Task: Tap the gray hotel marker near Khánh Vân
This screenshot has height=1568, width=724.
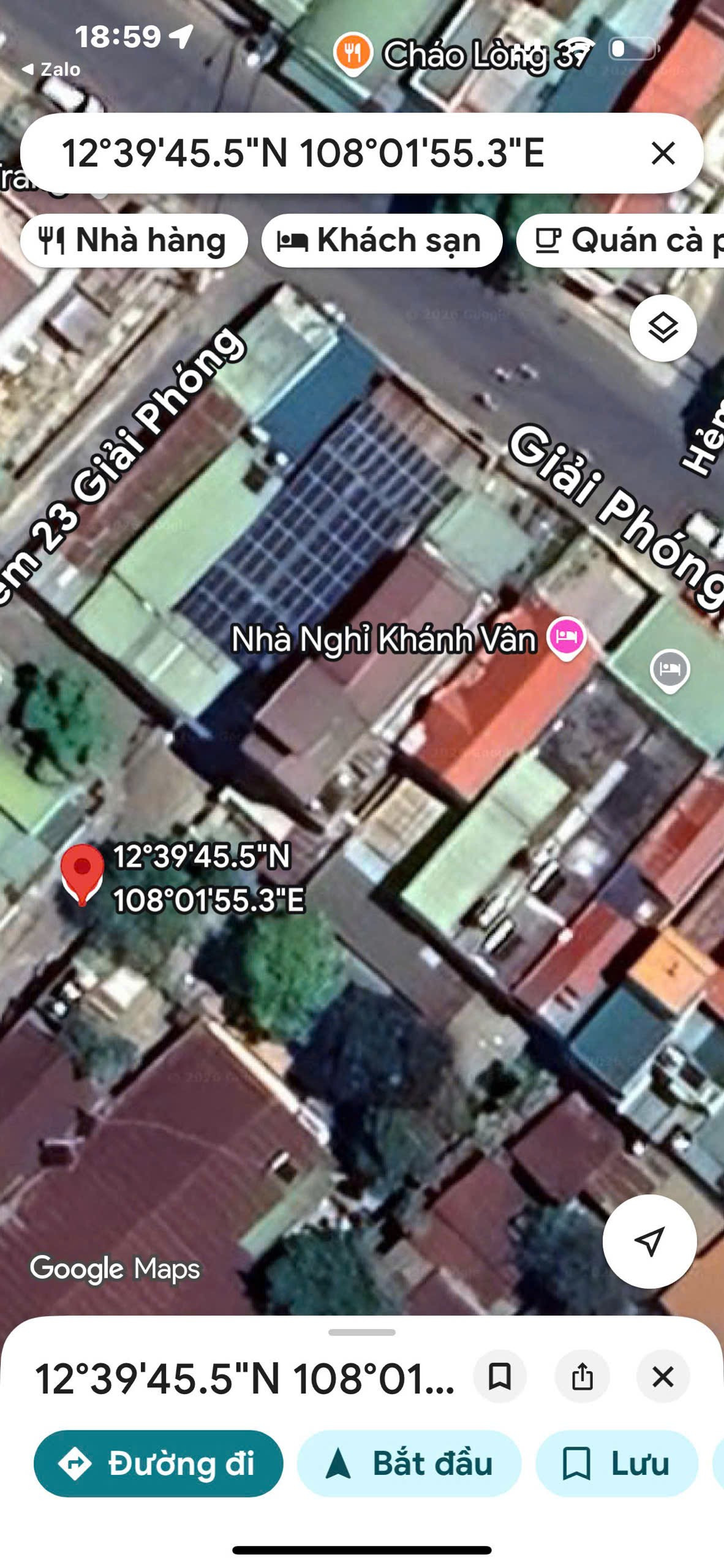Action: pyautogui.click(x=669, y=671)
